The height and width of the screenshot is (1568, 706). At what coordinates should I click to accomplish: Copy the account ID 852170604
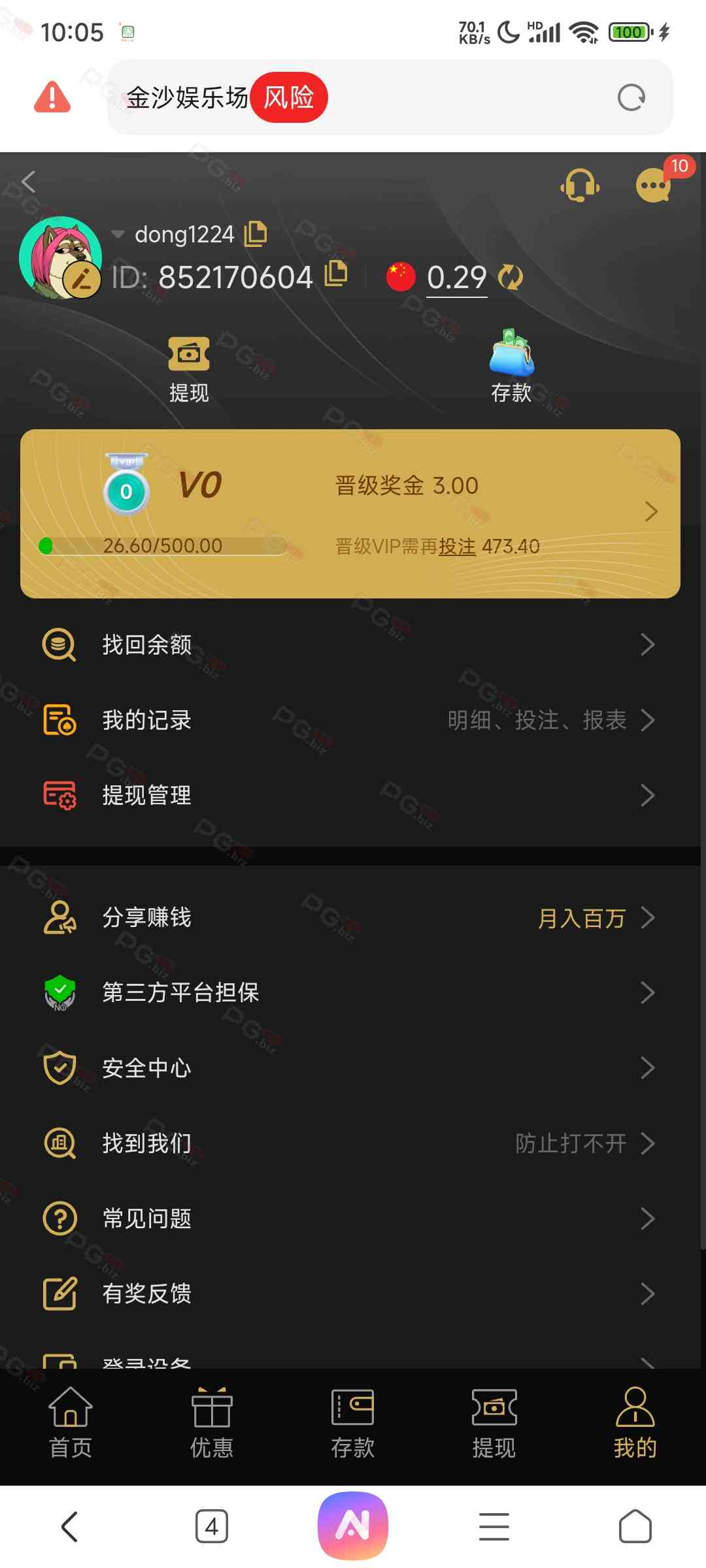point(336,273)
